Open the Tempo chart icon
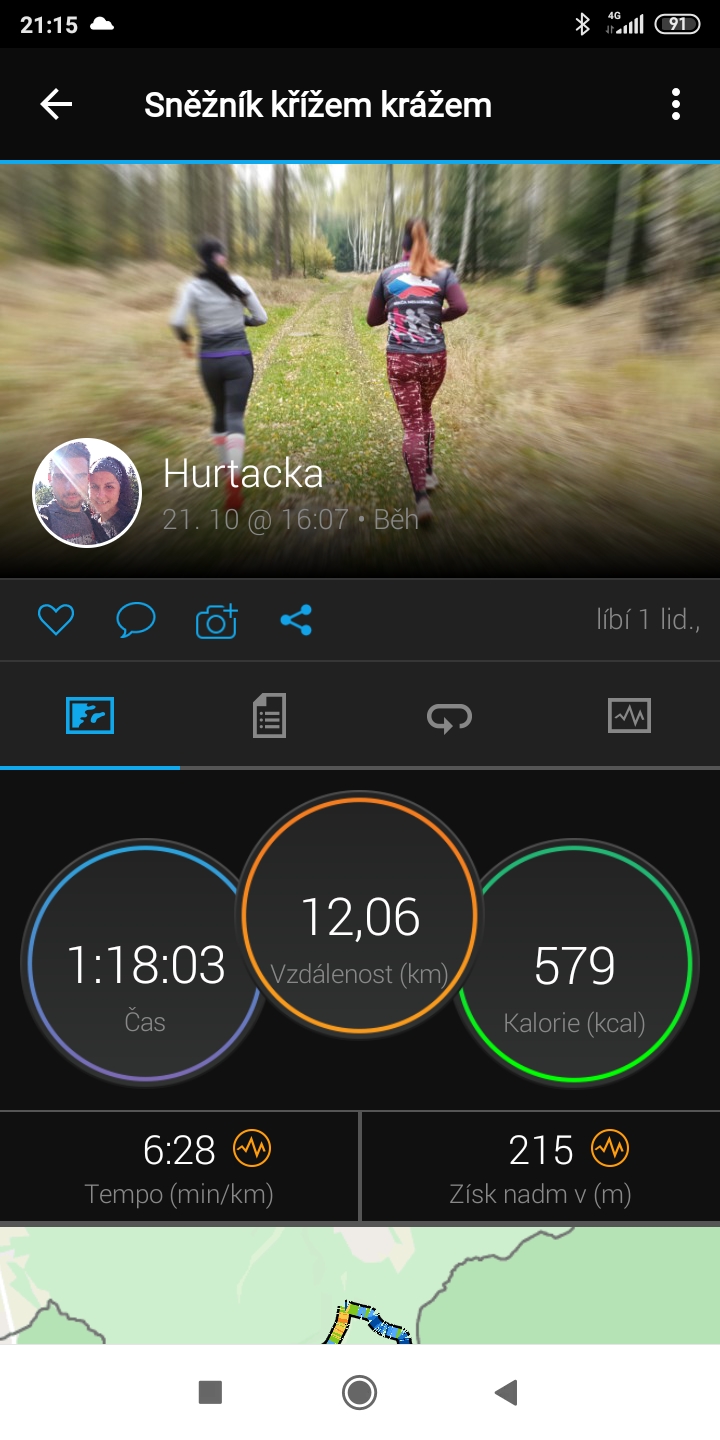The width and height of the screenshot is (720, 1440). point(252,1150)
